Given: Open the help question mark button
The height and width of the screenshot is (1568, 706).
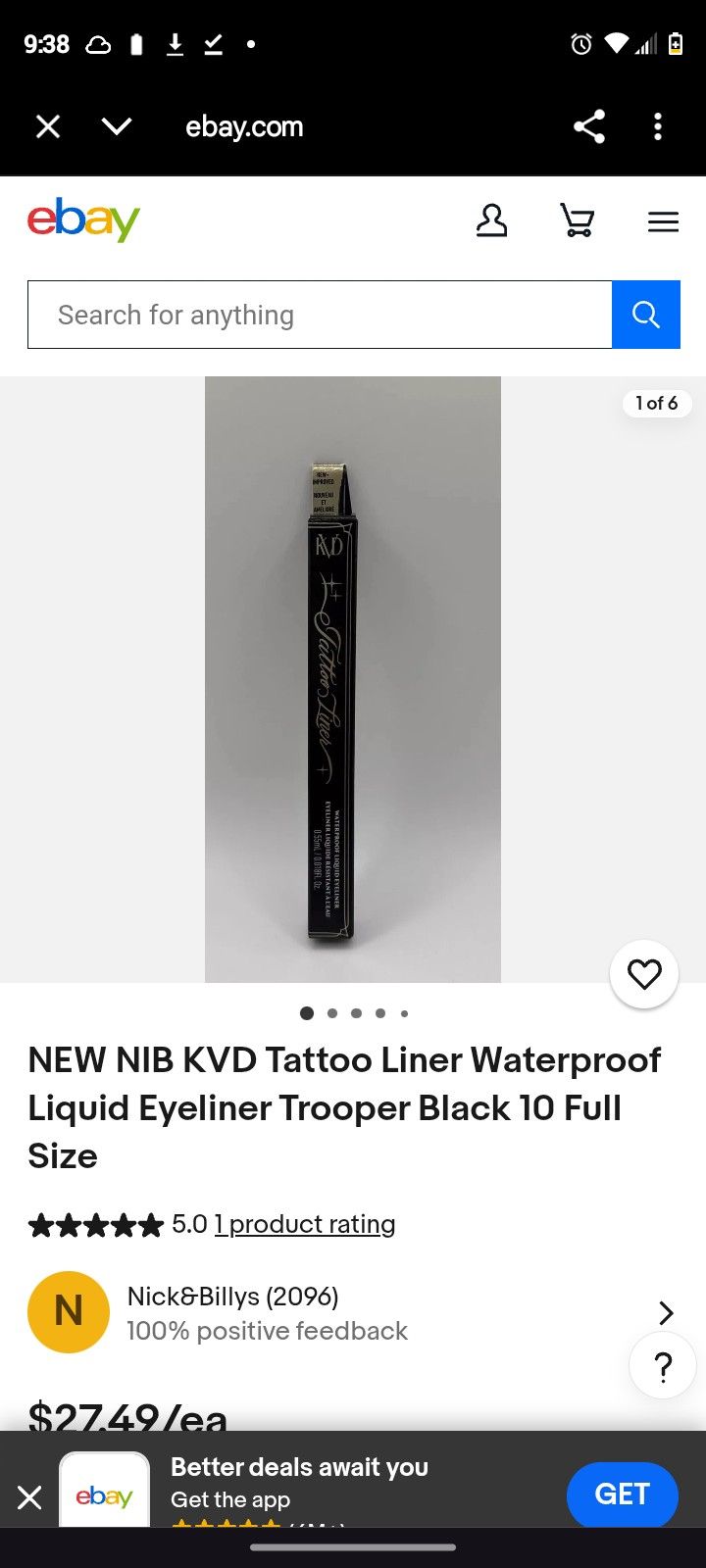Looking at the screenshot, I should point(663,1366).
